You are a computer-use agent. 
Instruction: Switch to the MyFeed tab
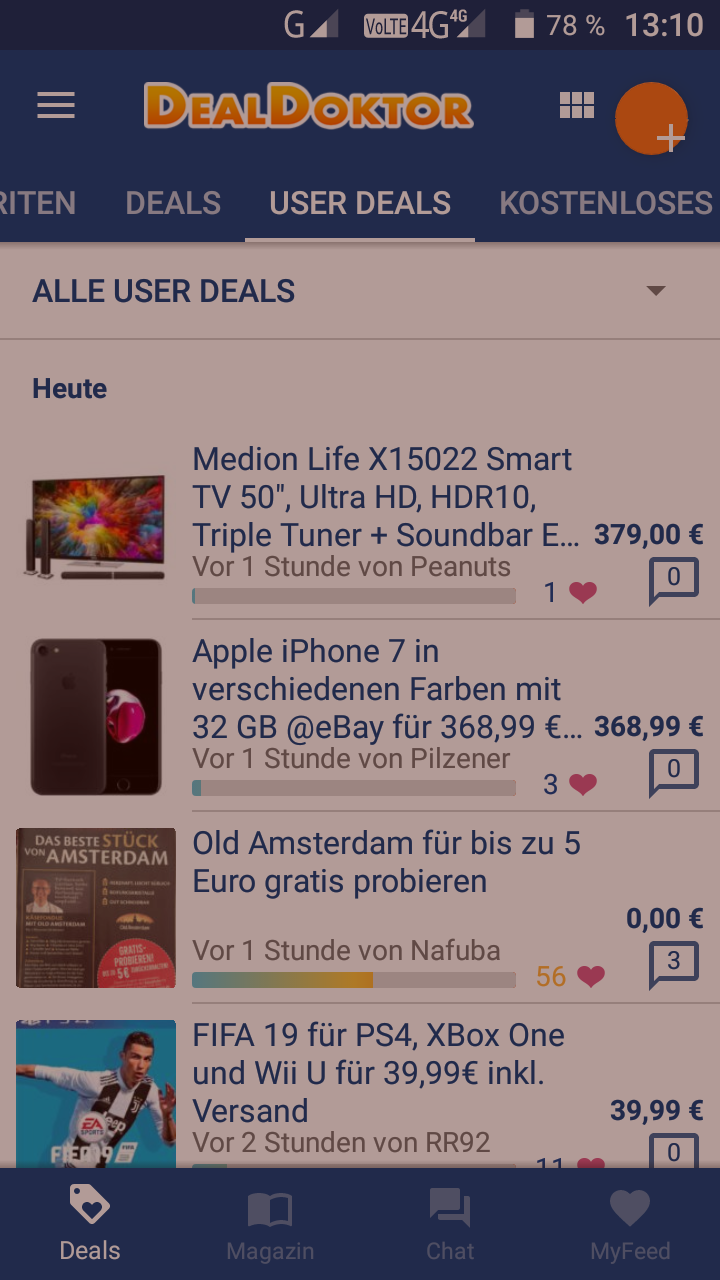630,1224
